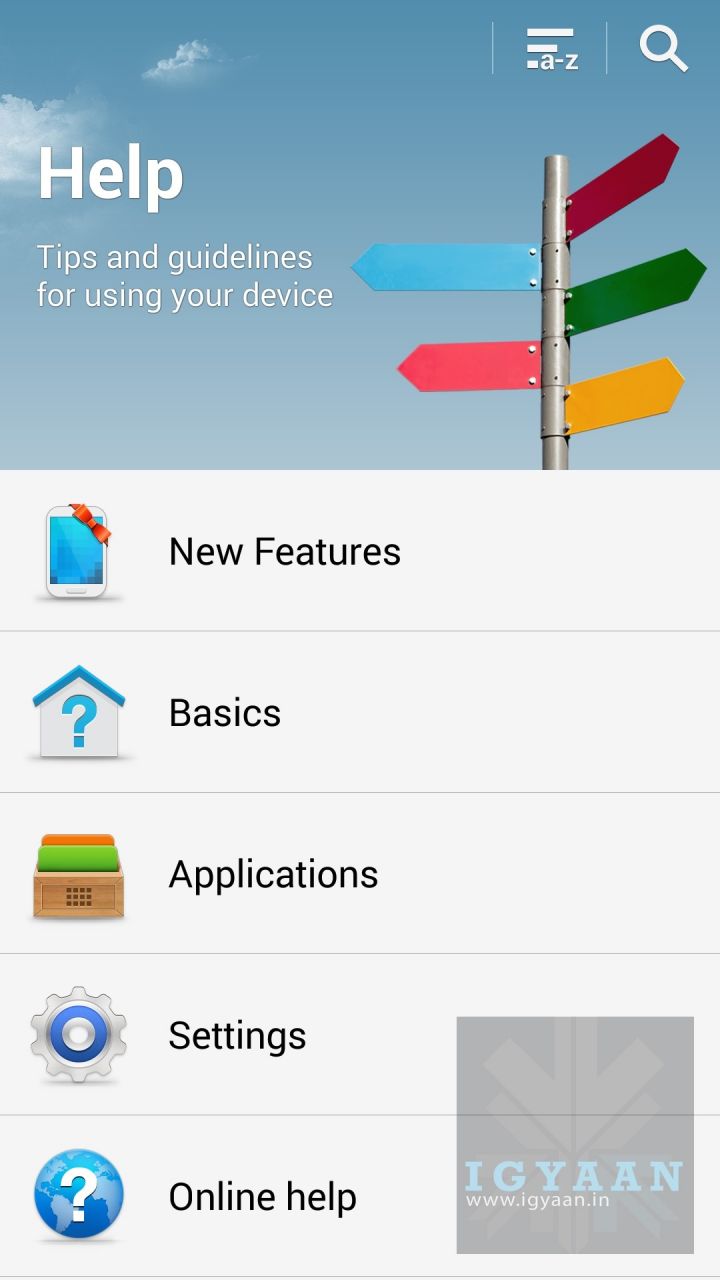Go to Online help

(262, 1197)
